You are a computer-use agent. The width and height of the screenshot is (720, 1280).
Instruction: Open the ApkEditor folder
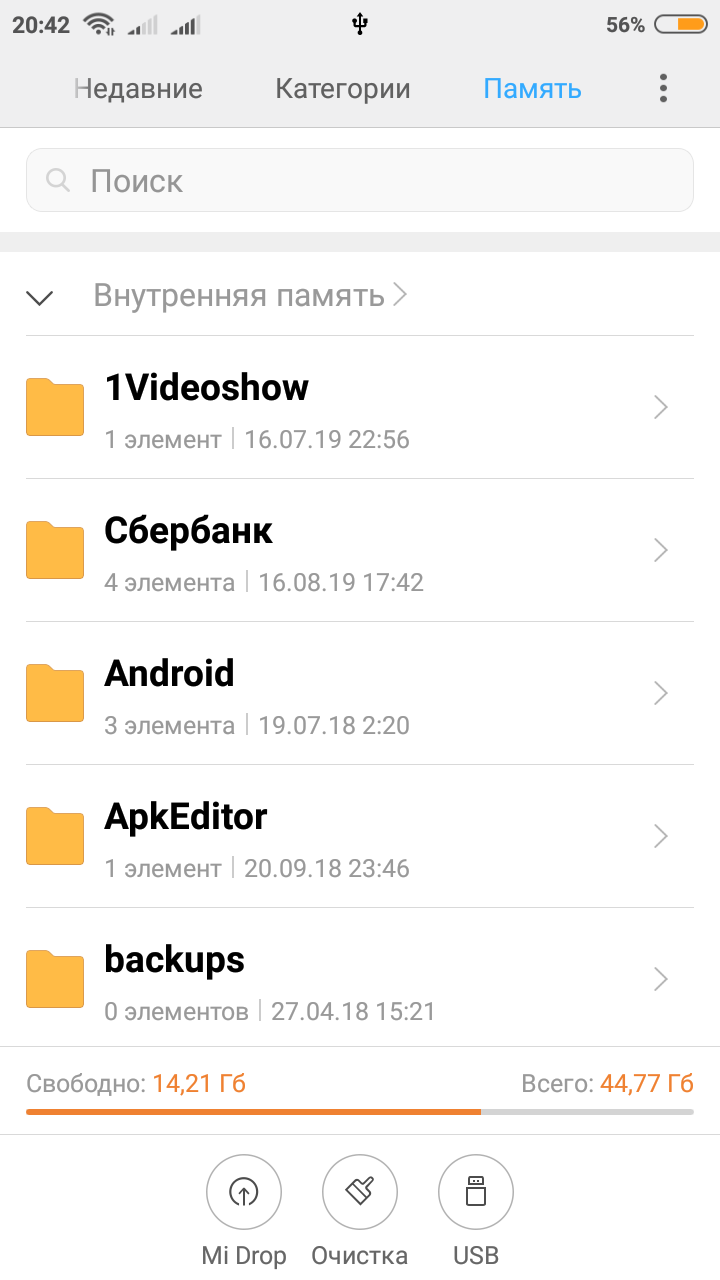360,836
